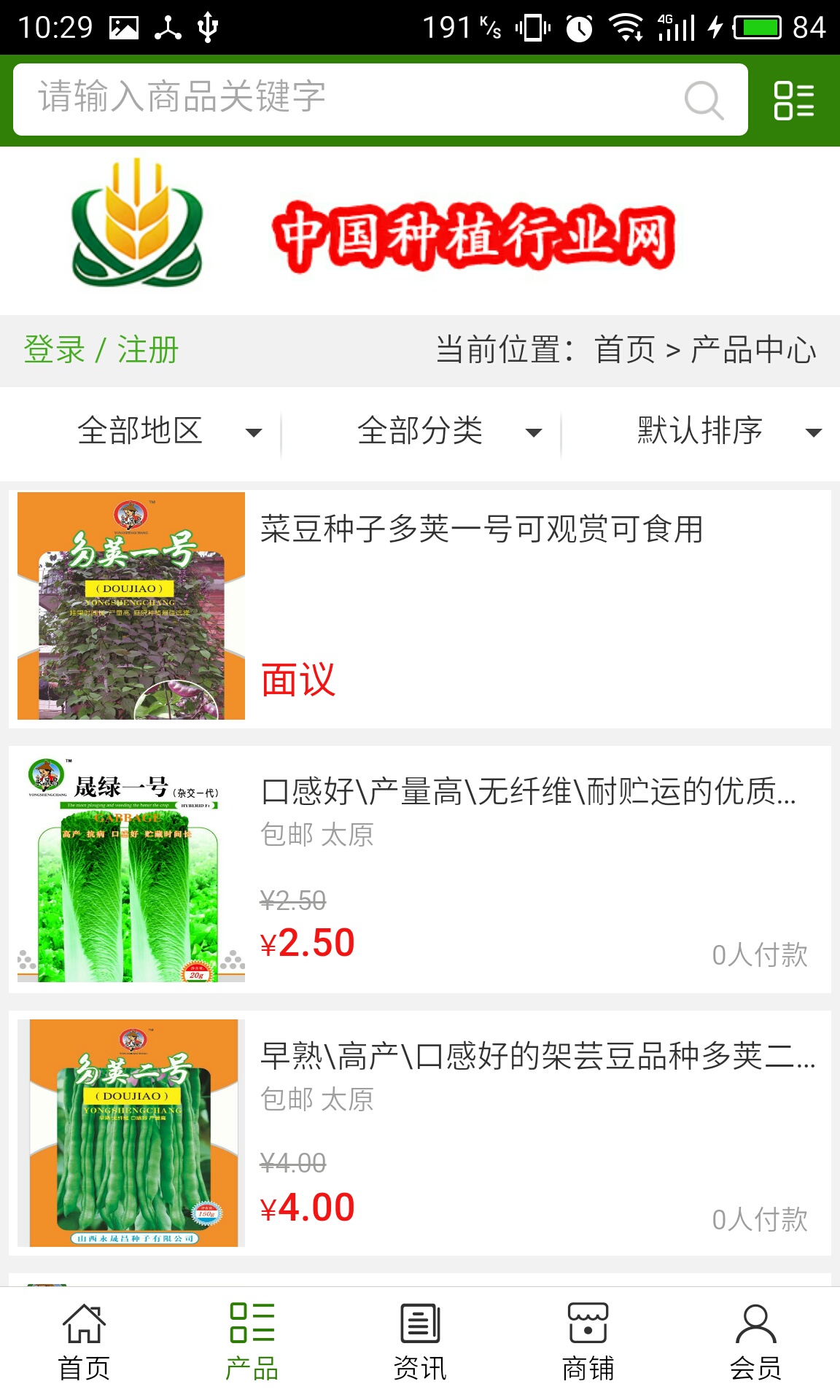Switch to the 资讯 tab
840x1400 pixels.
420,1342
